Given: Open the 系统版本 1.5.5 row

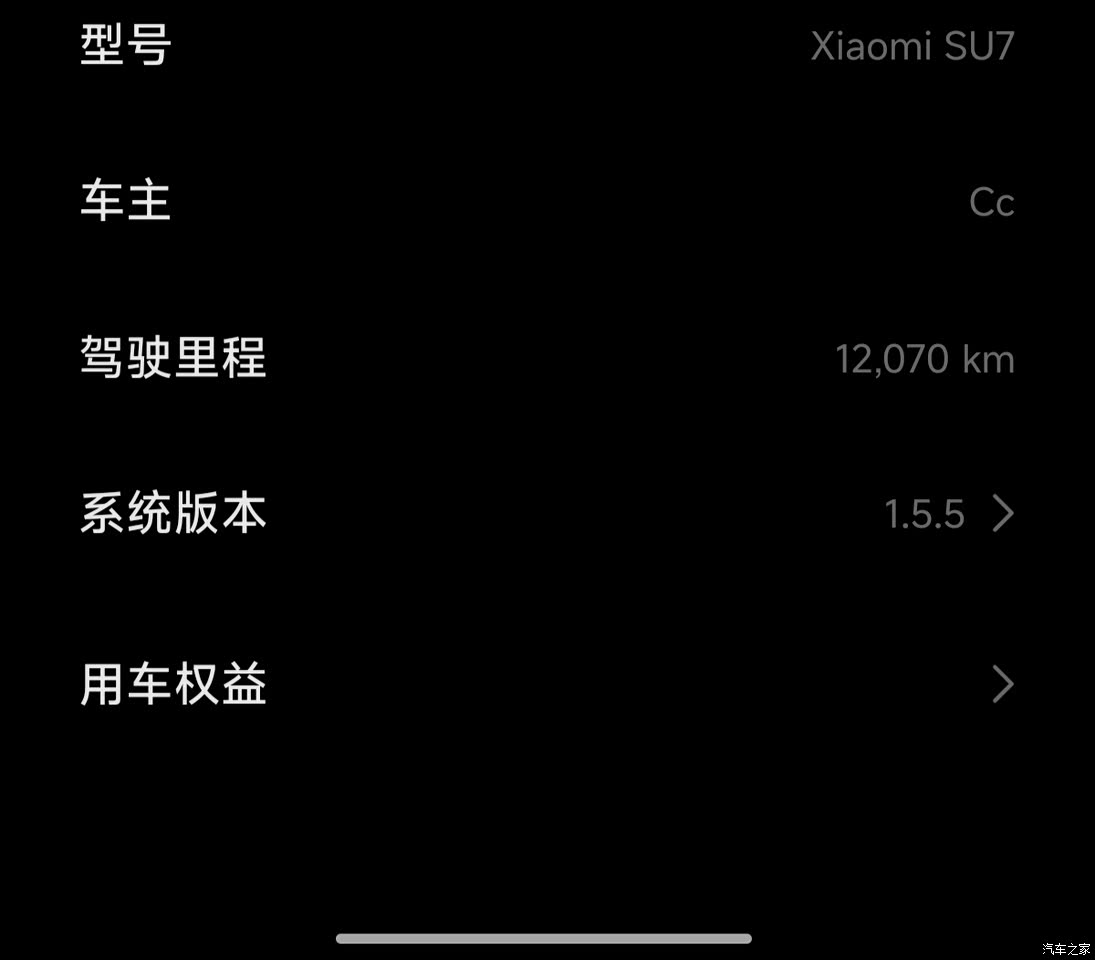Looking at the screenshot, I should (547, 514).
